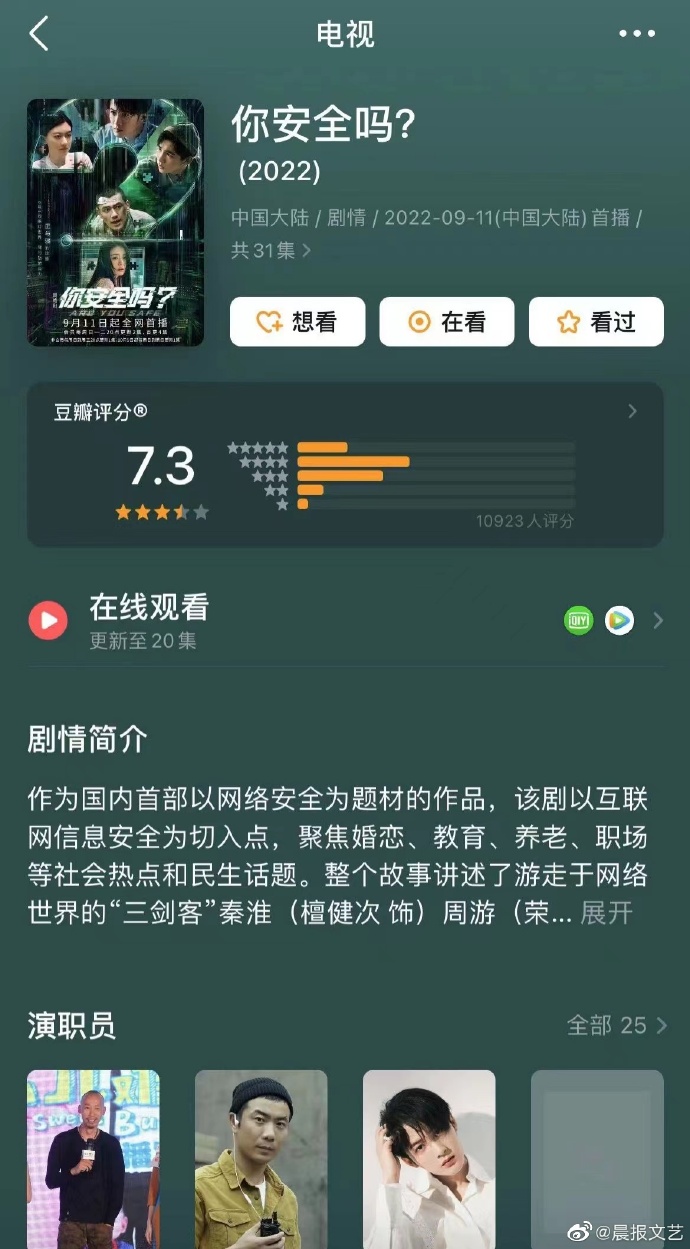Image resolution: width=690 pixels, height=1249 pixels.
Task: Open the 你安全吗 poster image
Action: [x=115, y=222]
